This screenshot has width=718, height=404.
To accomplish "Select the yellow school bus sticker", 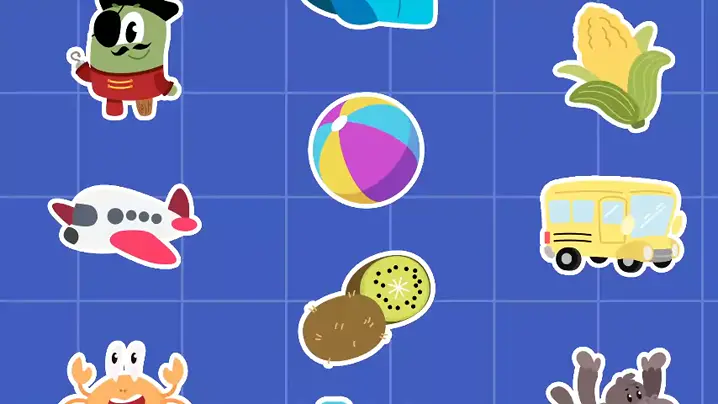I will (x=612, y=225).
